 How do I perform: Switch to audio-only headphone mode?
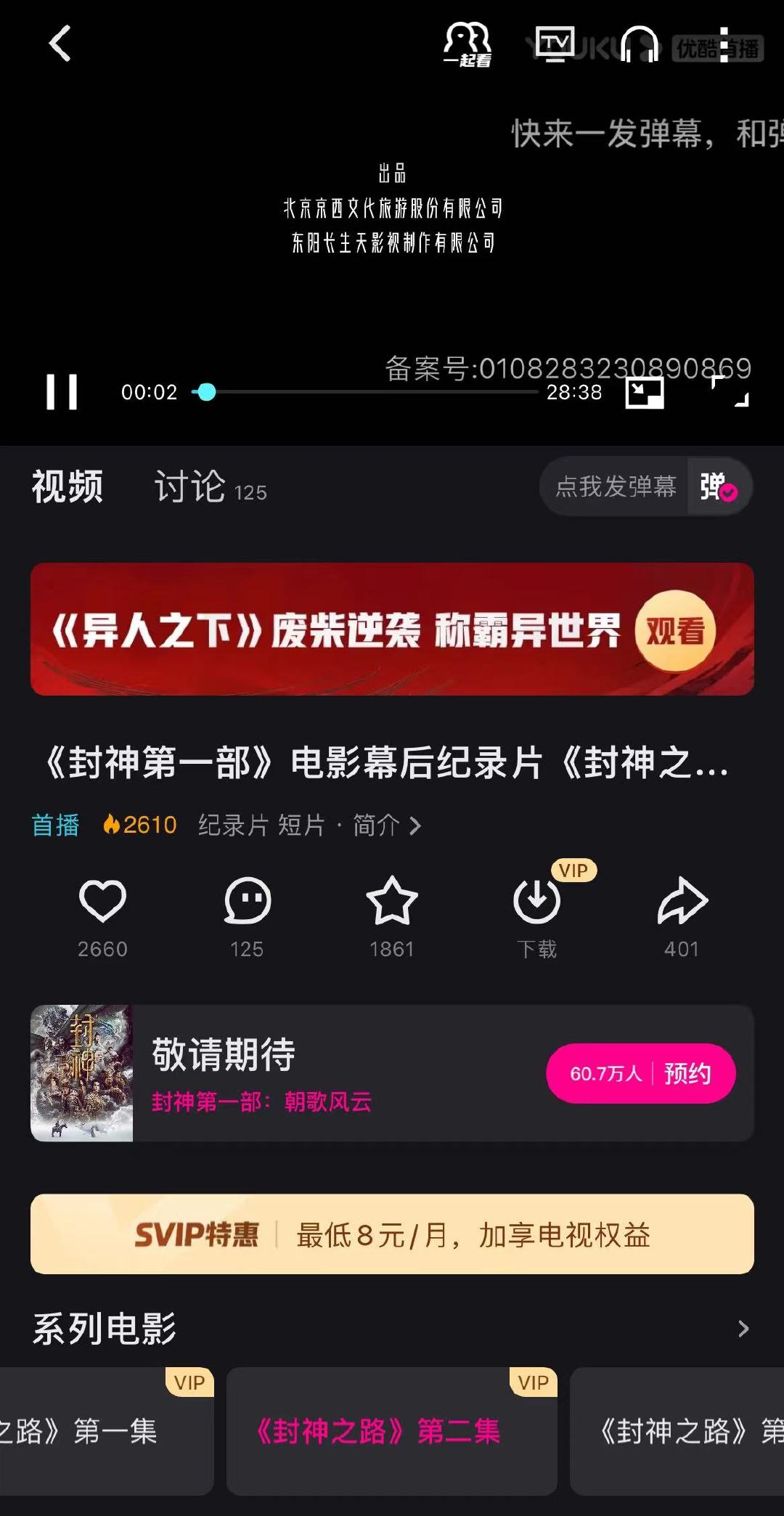click(x=640, y=44)
